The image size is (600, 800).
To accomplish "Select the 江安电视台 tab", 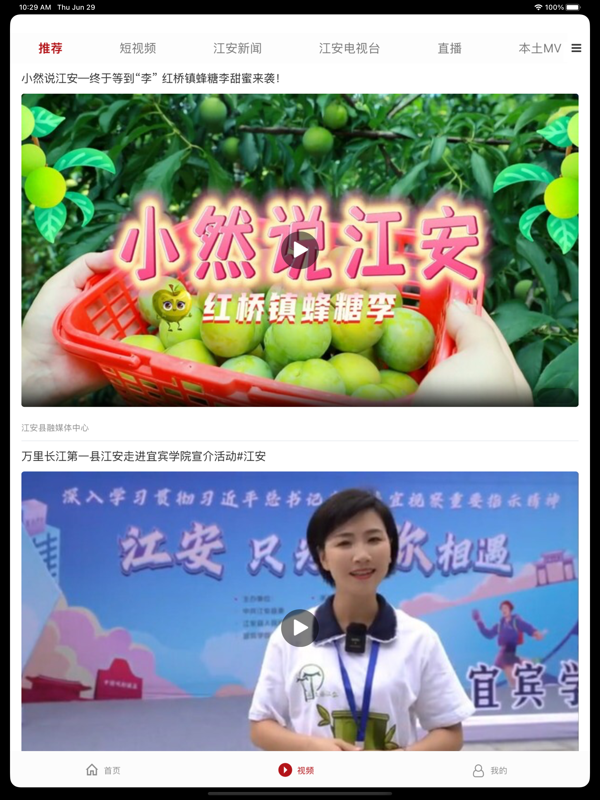I will [349, 48].
